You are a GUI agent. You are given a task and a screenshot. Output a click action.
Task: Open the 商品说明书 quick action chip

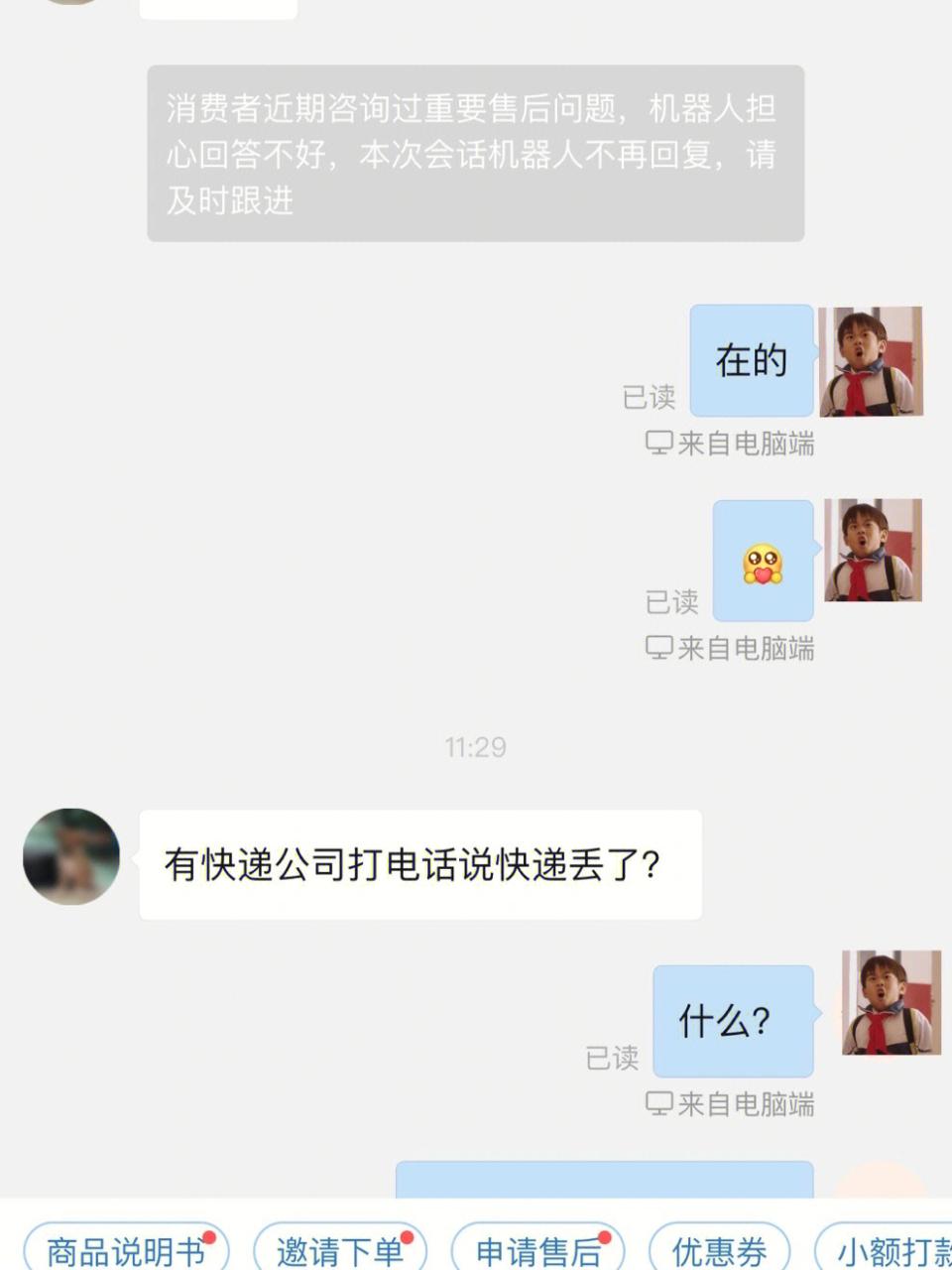coord(126,1249)
